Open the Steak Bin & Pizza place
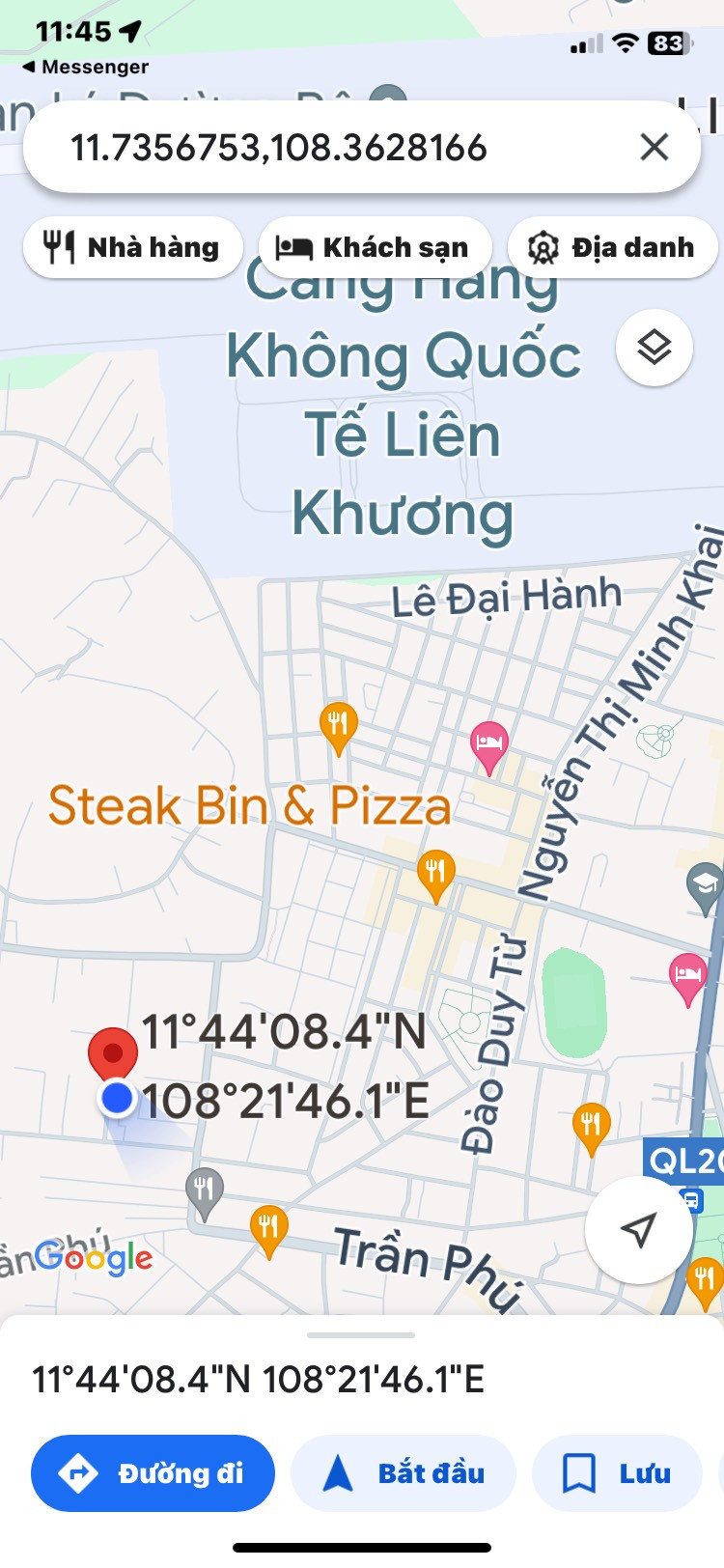The image size is (724, 1568). [250, 805]
